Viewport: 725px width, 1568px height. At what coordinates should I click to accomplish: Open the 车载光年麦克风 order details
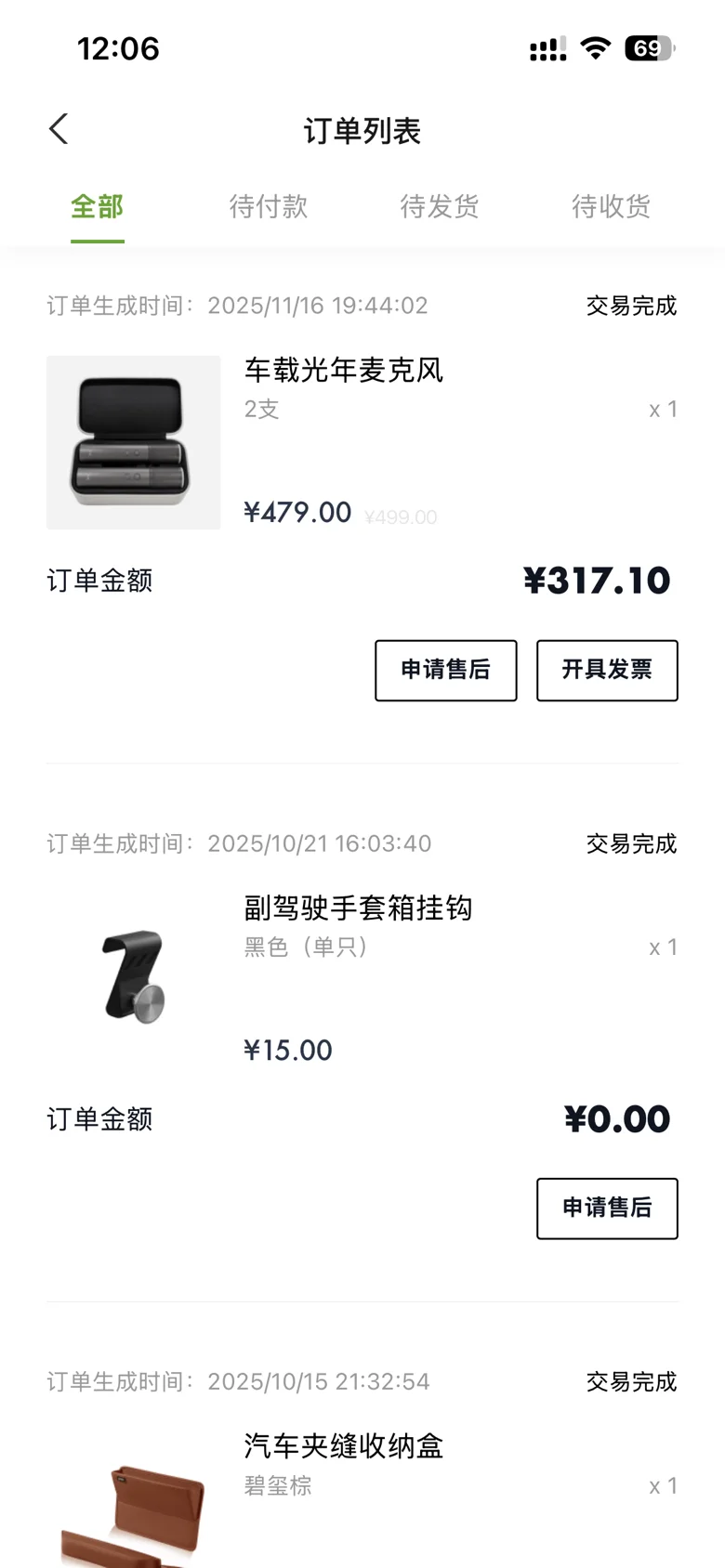pos(344,371)
